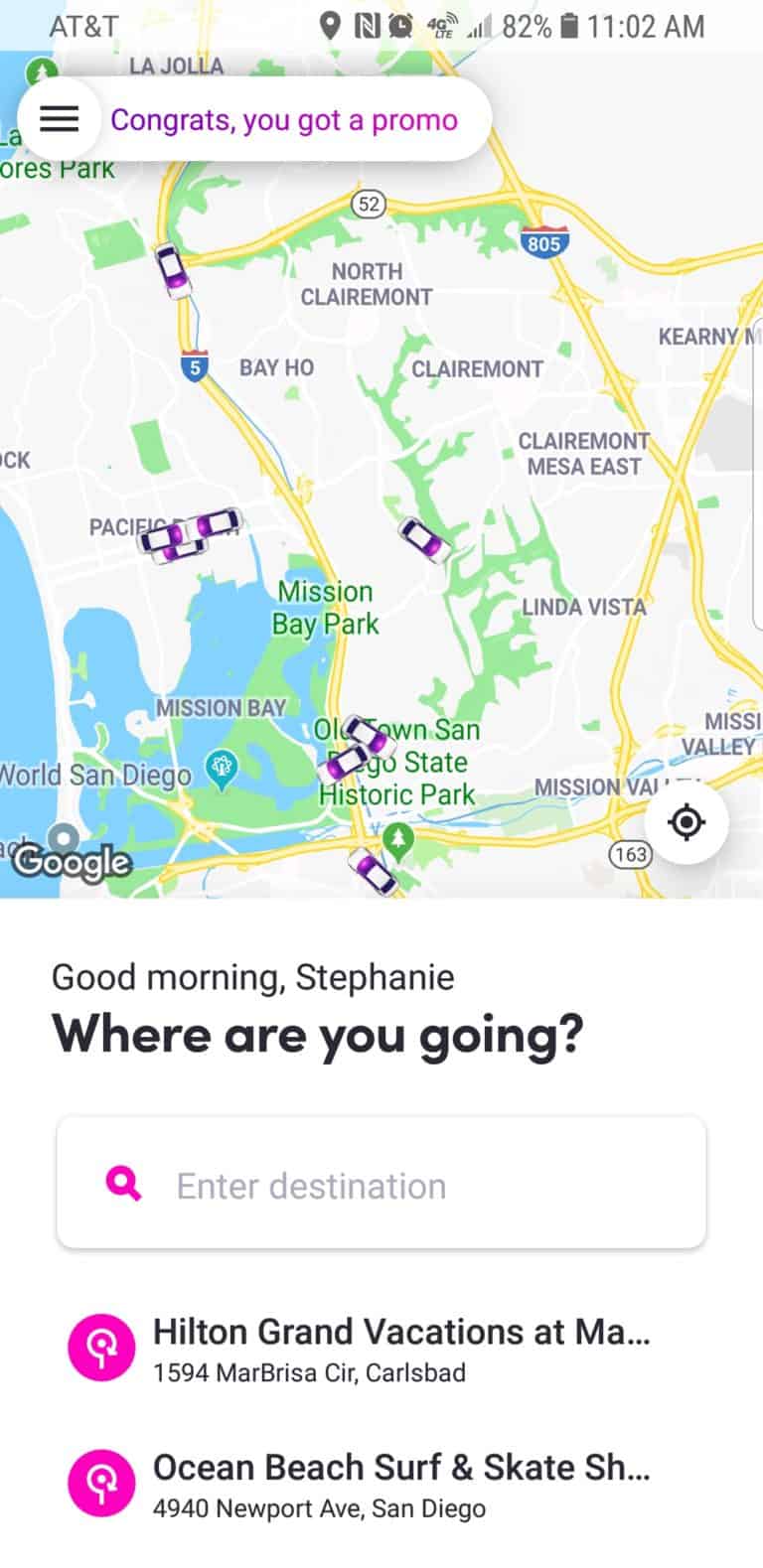
Task: Open the hamburger menu
Action: [x=59, y=119]
